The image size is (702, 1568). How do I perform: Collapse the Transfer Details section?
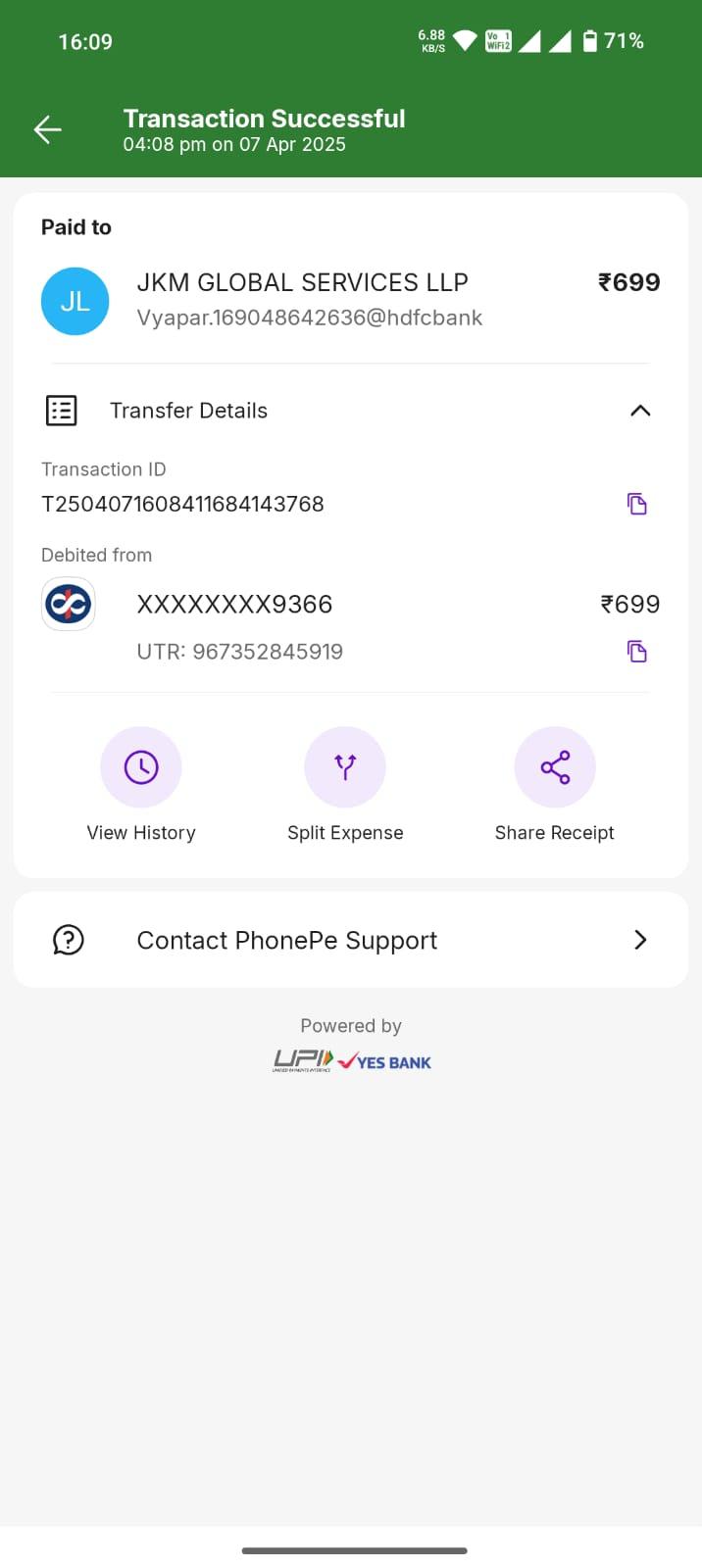pyautogui.click(x=640, y=411)
